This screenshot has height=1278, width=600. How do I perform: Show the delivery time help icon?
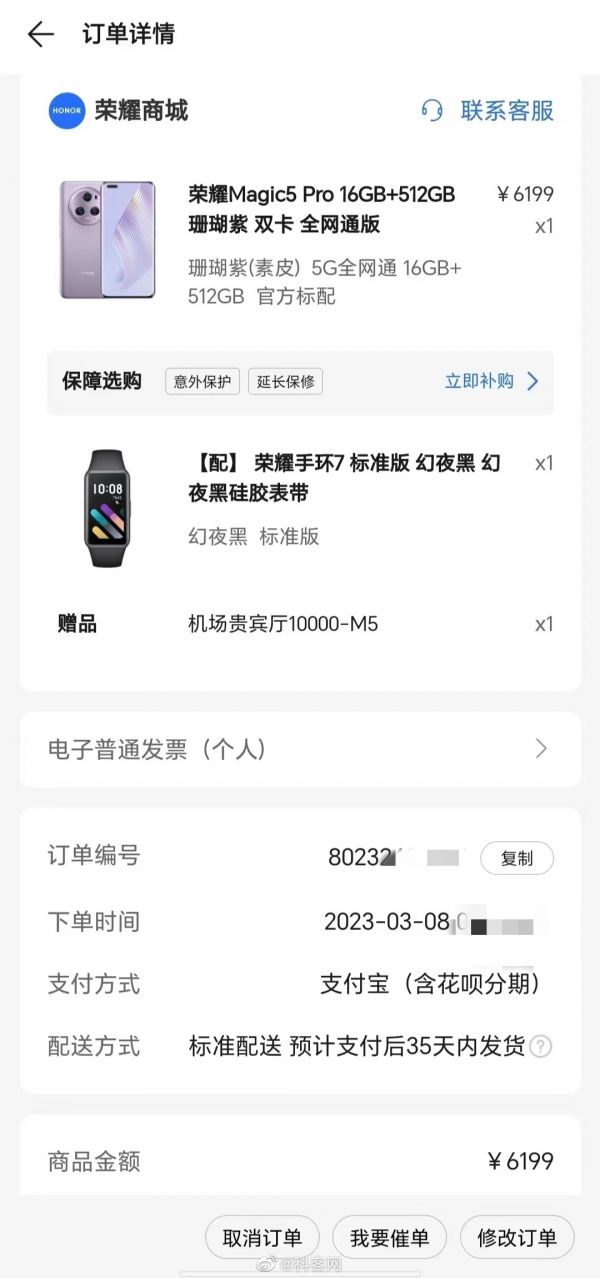coord(541,1046)
